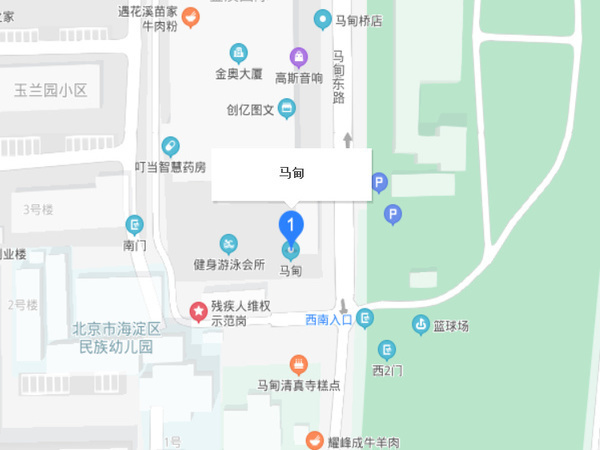
Task: Select the 高斯音响 shop marker
Action: click(298, 55)
